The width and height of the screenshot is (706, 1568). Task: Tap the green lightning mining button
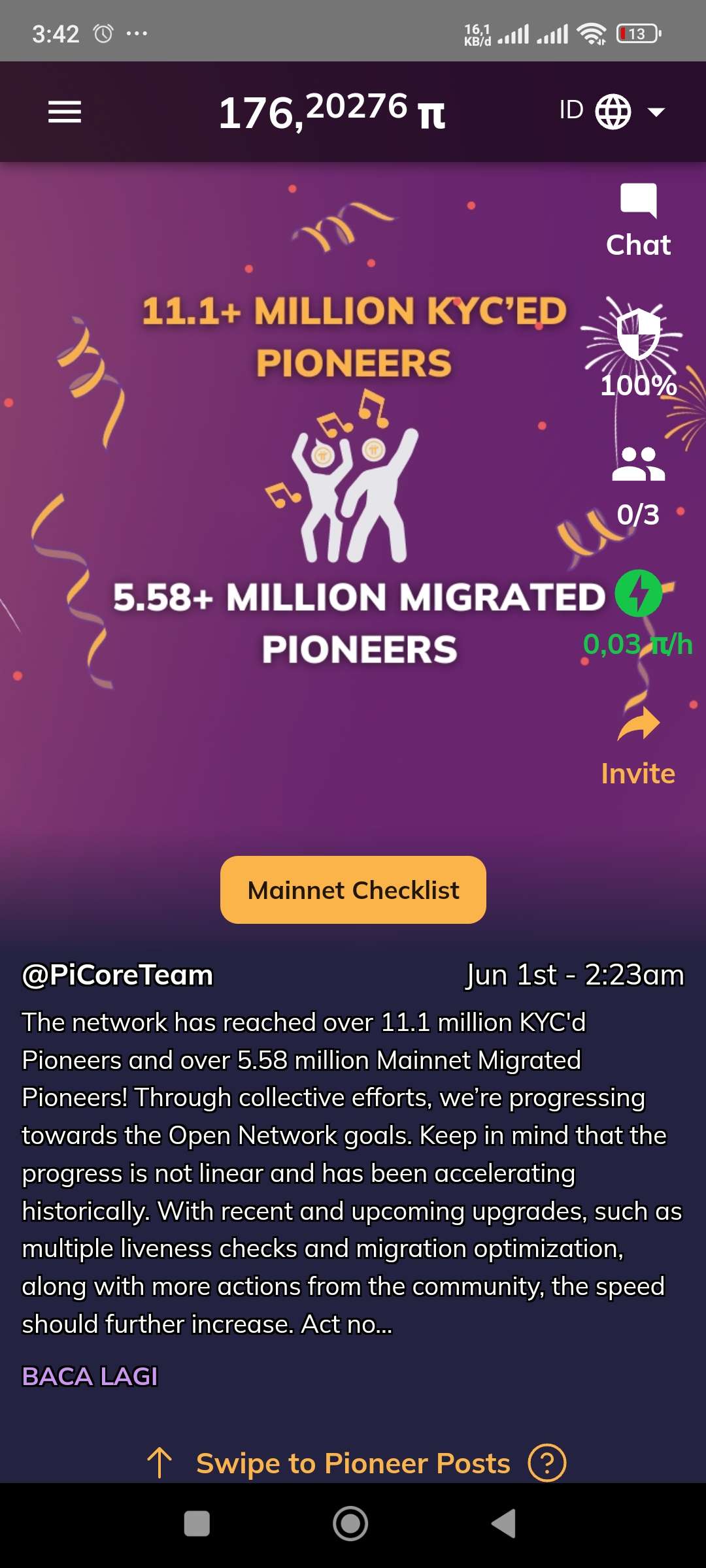pyautogui.click(x=638, y=593)
